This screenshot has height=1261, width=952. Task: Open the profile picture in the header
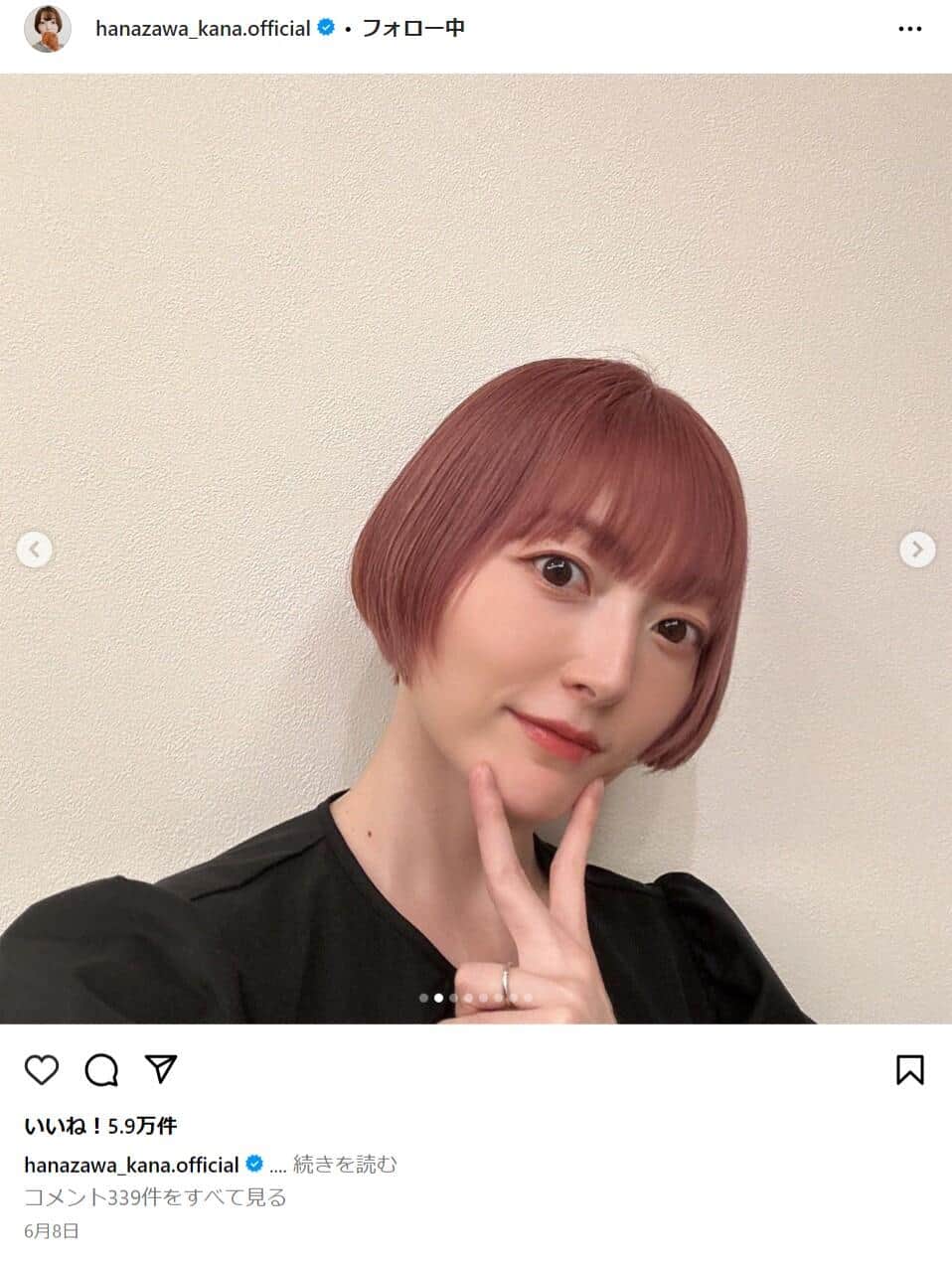(47, 29)
